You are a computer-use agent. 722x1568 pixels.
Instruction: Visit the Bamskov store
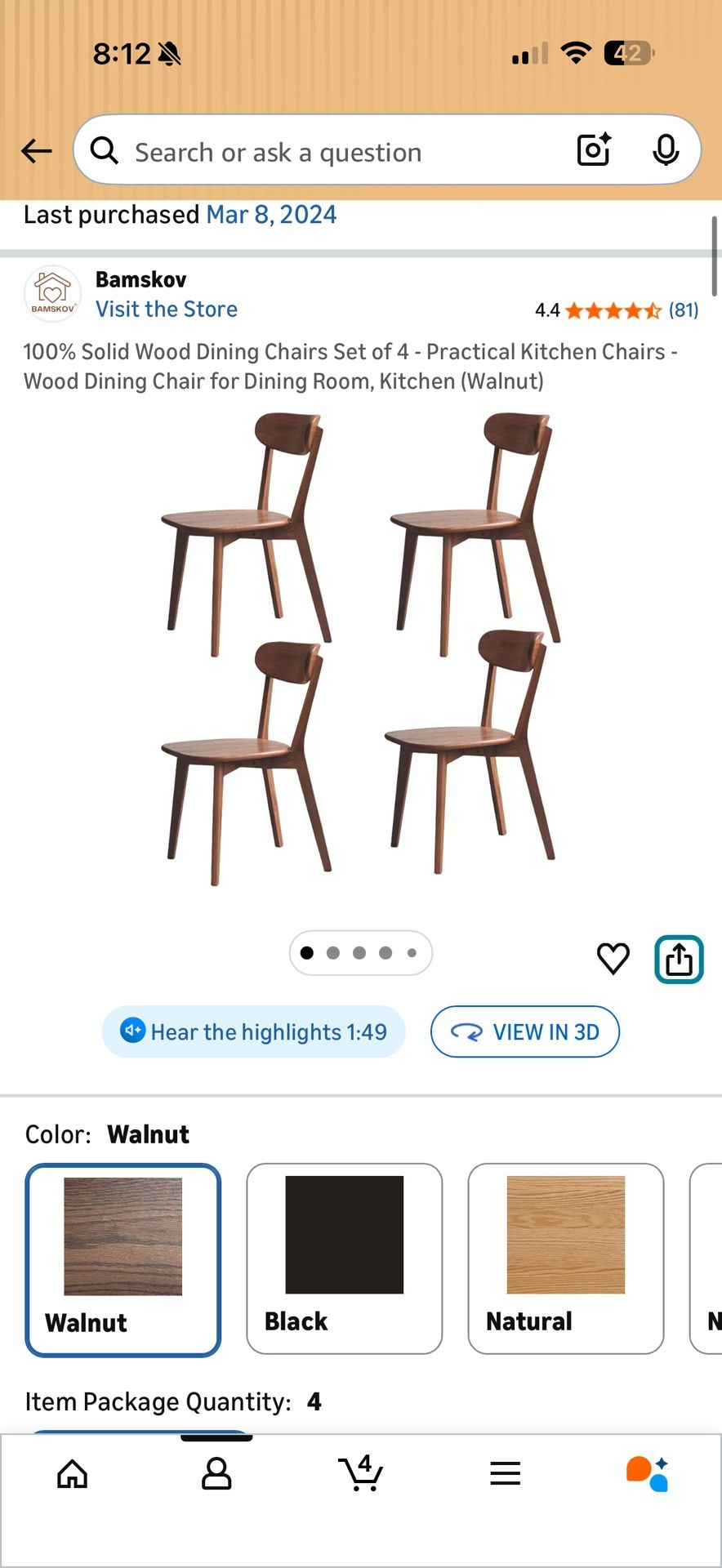pos(167,310)
